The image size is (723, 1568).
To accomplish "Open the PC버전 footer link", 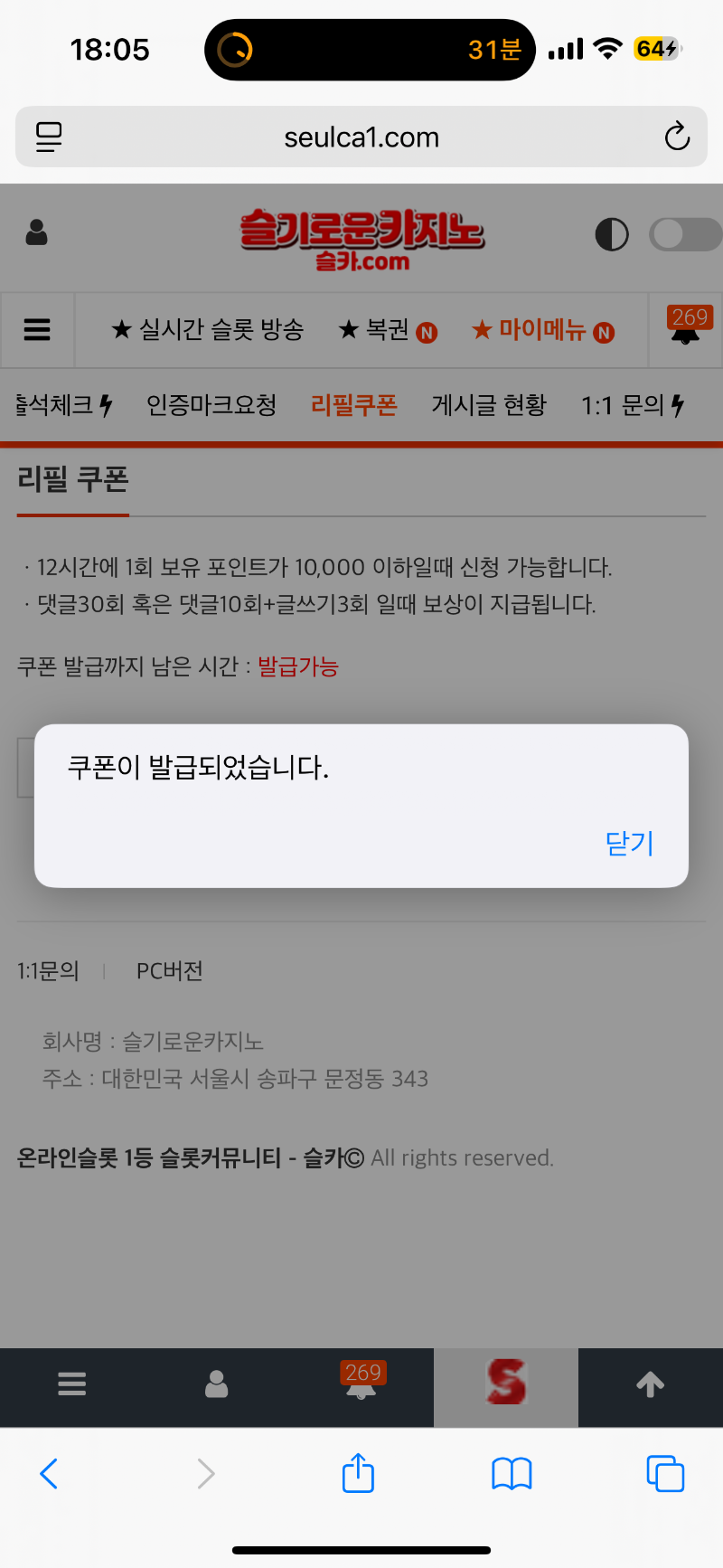I will click(169, 971).
